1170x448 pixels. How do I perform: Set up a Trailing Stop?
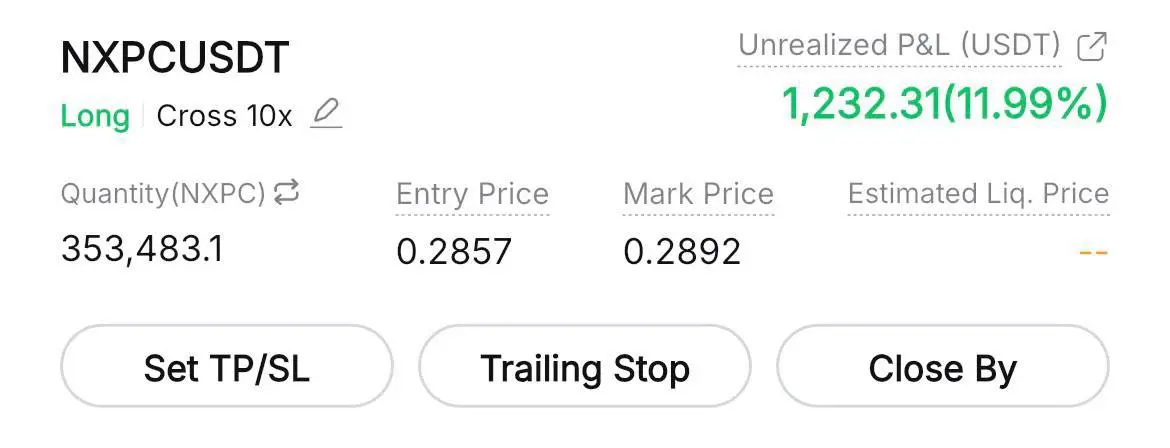click(585, 368)
